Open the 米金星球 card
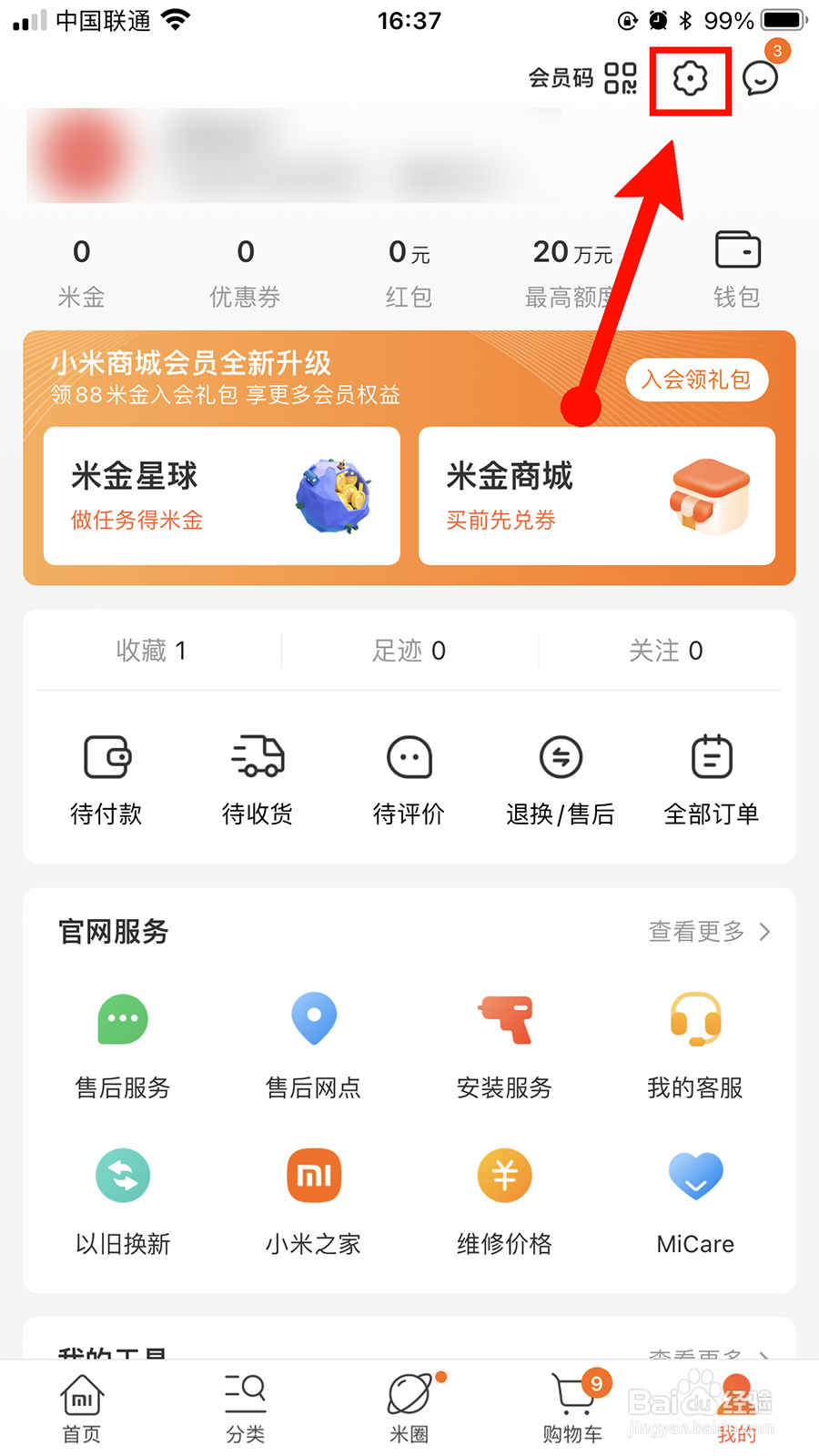819x1456 pixels. click(222, 496)
